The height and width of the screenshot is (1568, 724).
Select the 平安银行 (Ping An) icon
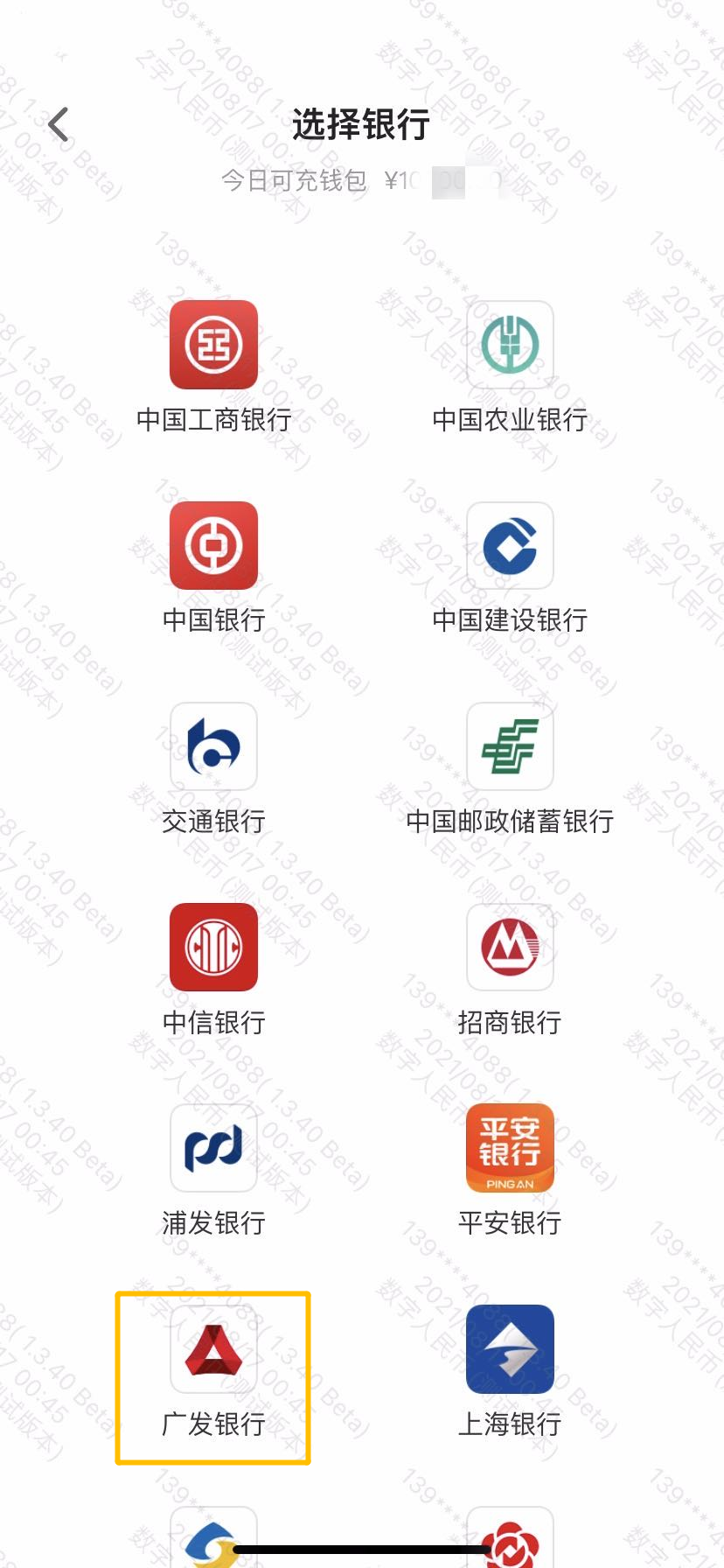(x=510, y=1148)
